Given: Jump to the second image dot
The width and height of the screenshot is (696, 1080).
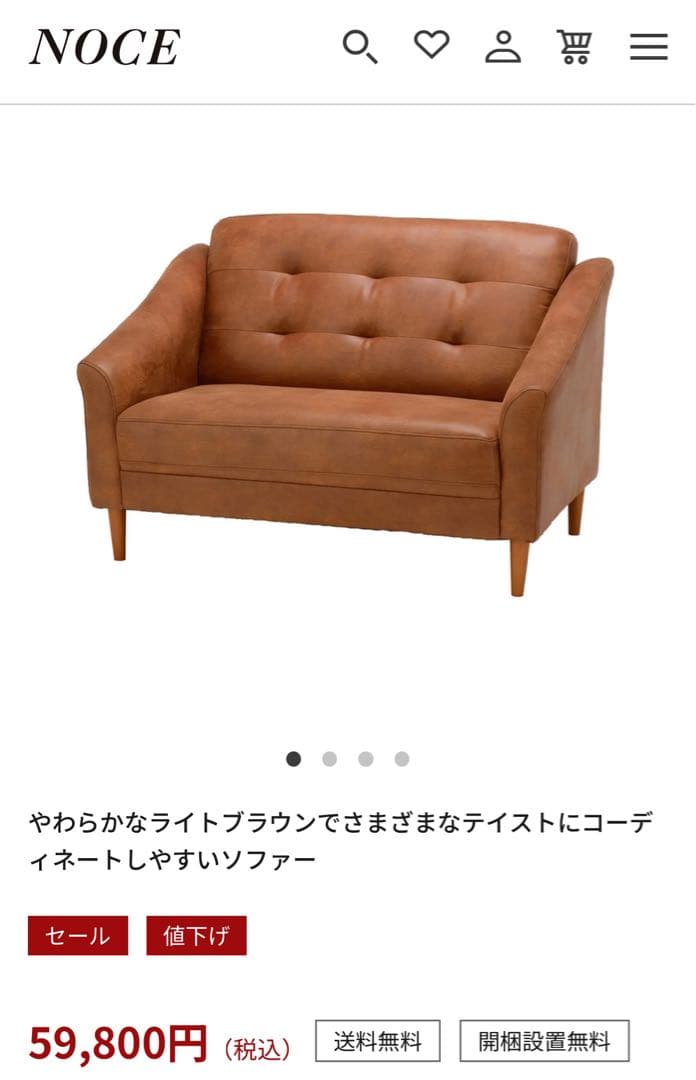Looking at the screenshot, I should click(x=330, y=759).
